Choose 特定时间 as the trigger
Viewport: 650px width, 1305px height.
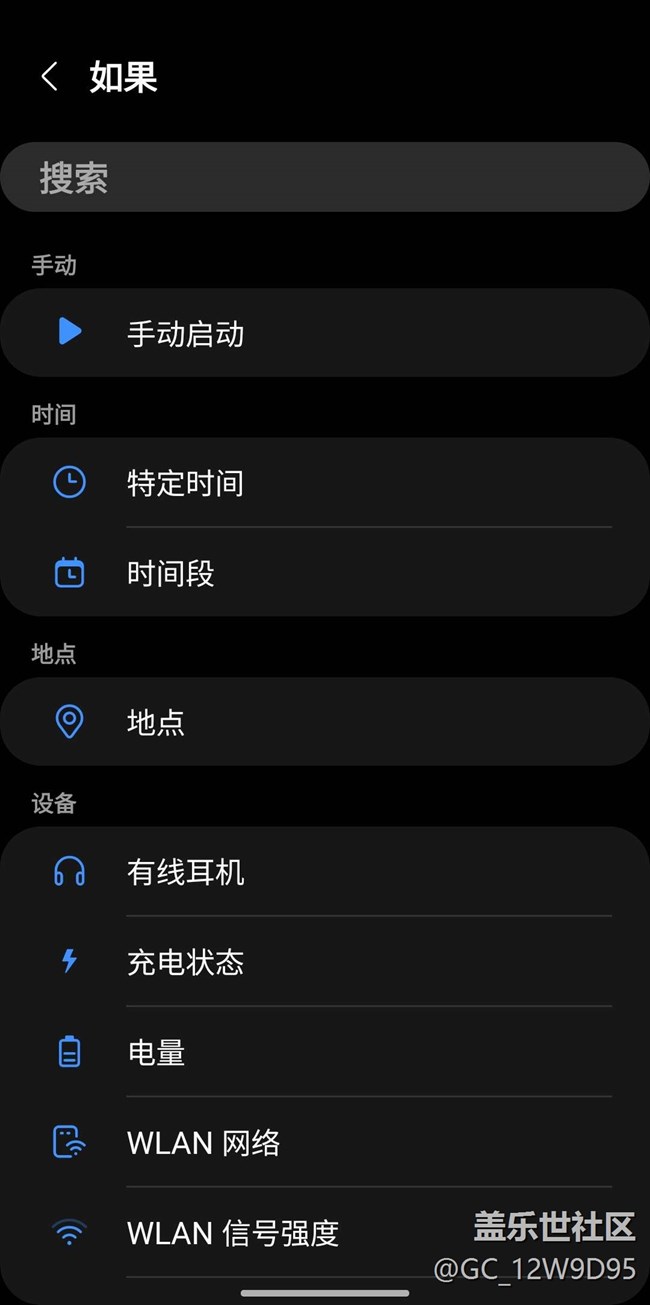(325, 483)
